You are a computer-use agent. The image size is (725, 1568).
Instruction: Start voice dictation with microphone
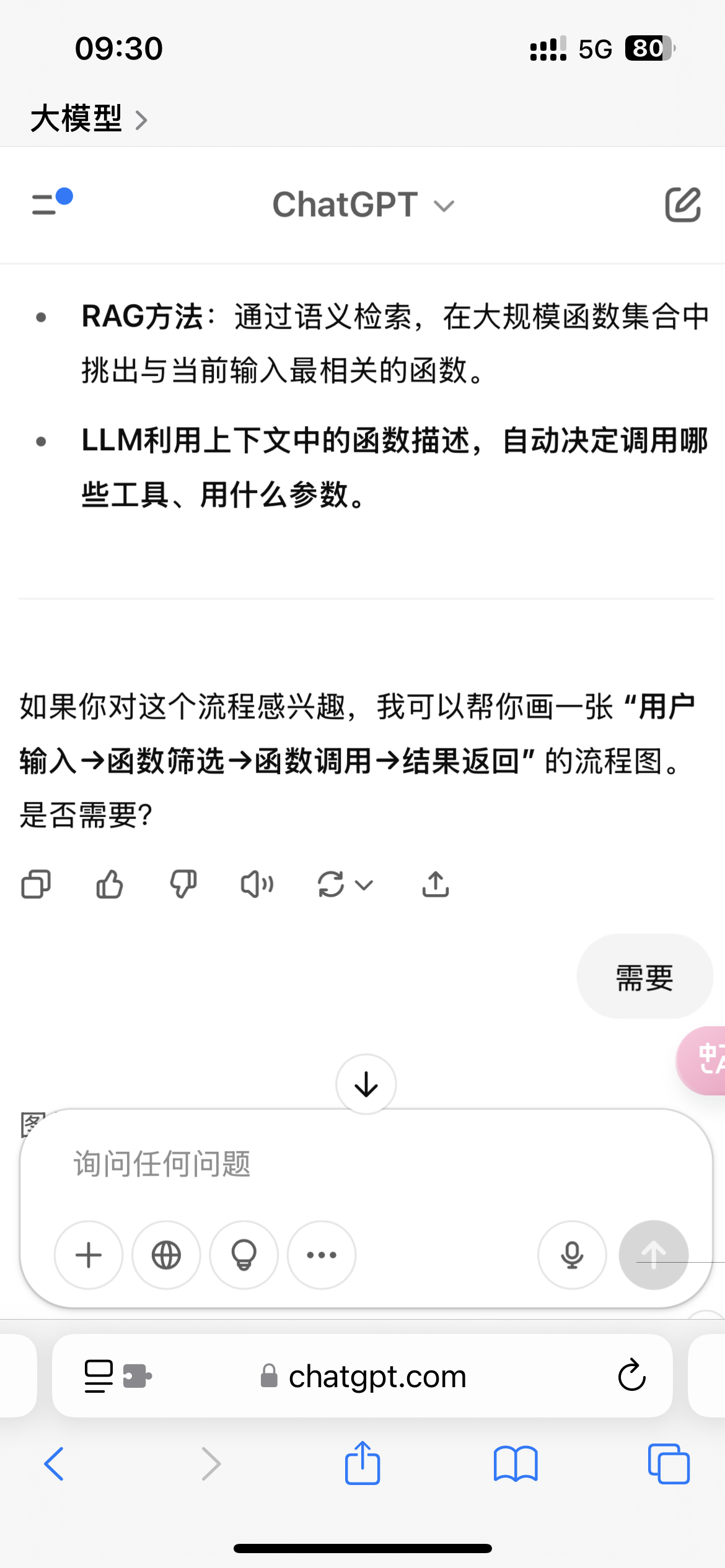[572, 1255]
